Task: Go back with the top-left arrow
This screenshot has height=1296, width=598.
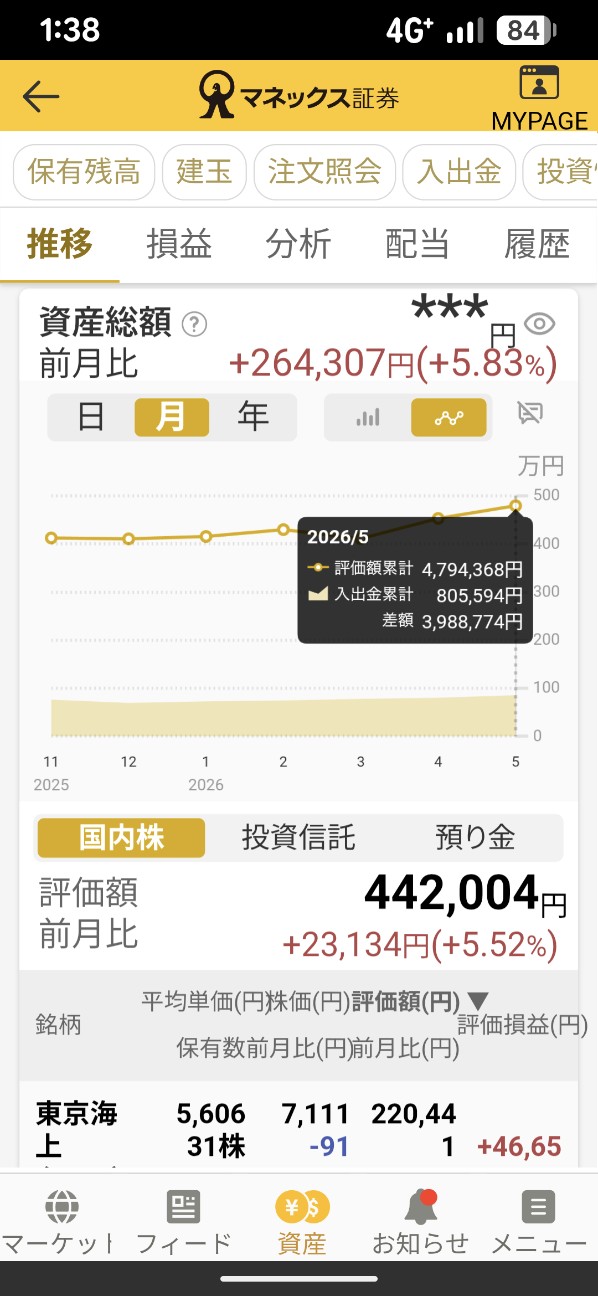Action: point(41,96)
